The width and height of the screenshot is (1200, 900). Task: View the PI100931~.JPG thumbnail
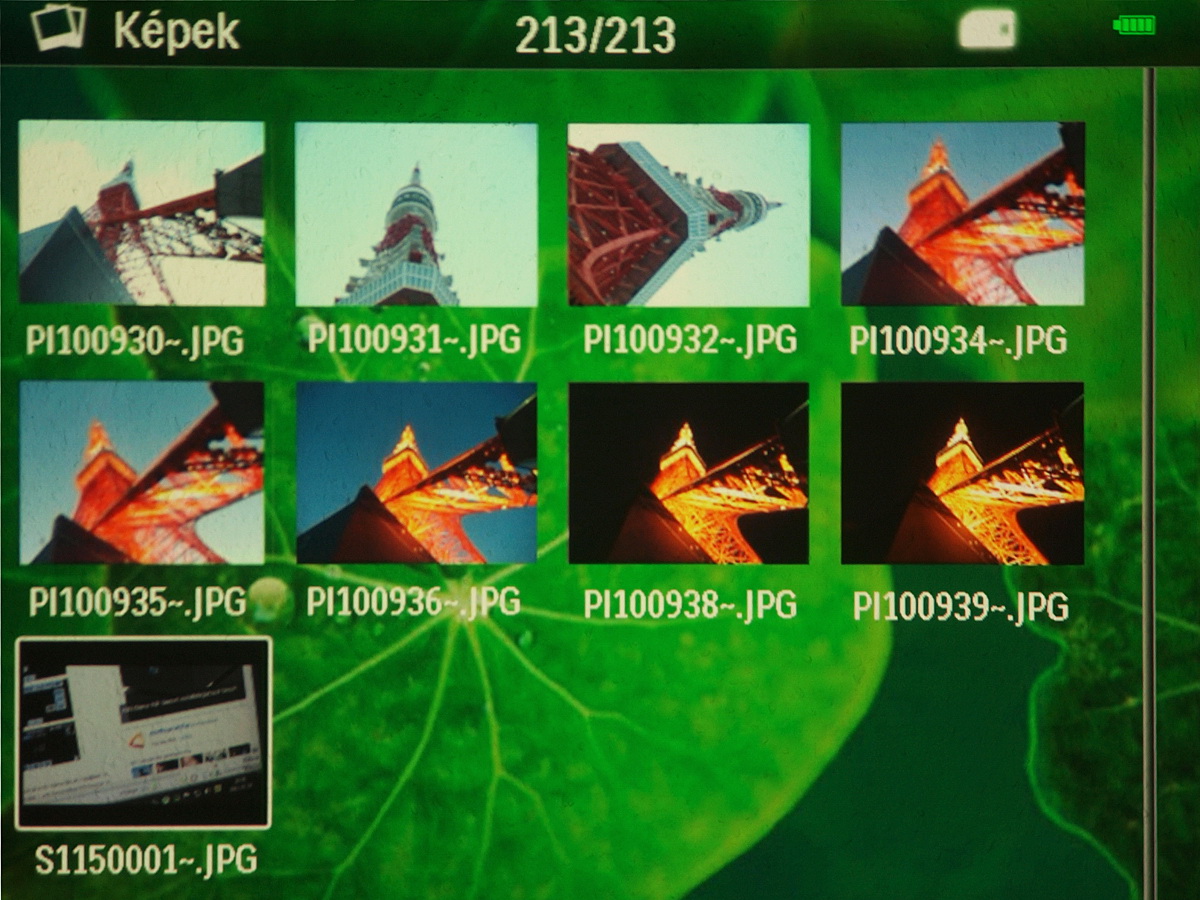click(x=416, y=214)
